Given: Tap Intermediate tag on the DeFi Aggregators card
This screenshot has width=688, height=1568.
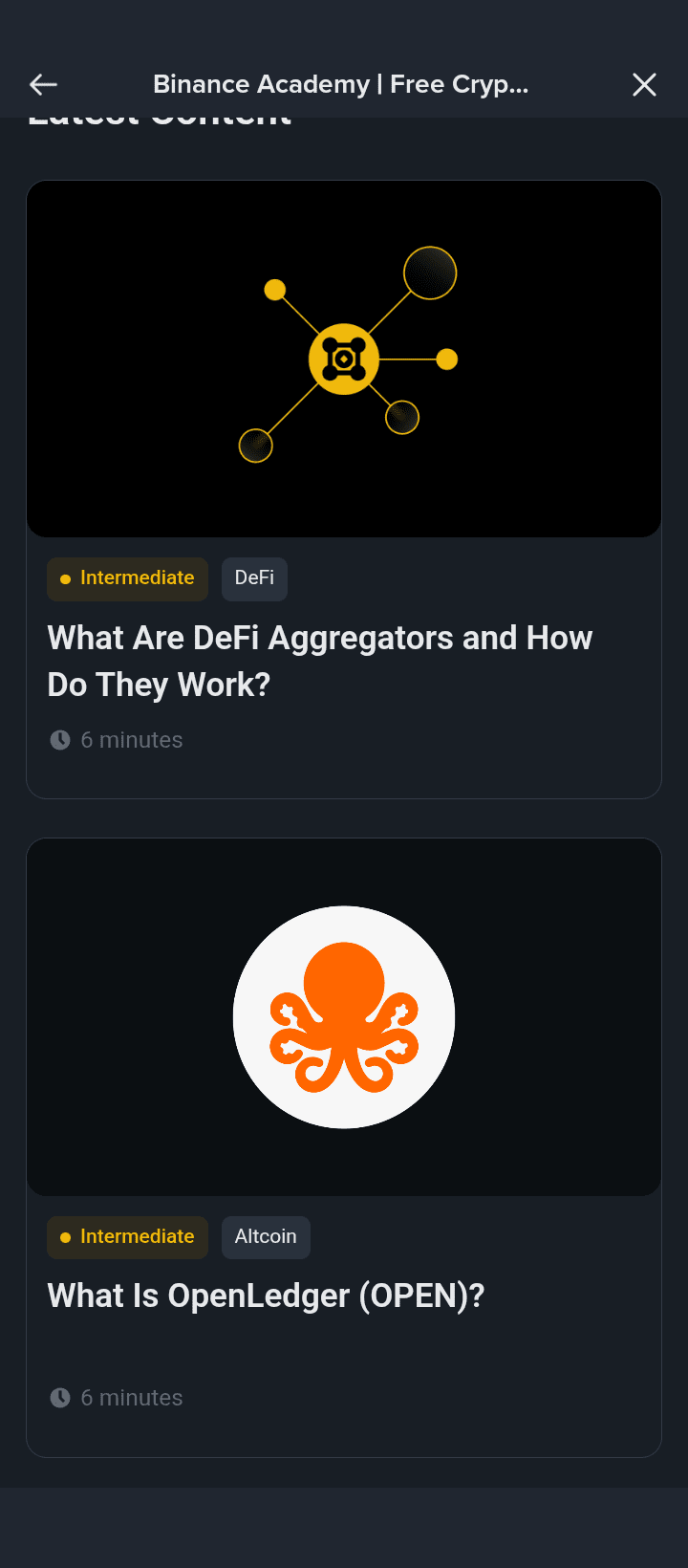Looking at the screenshot, I should (127, 578).
